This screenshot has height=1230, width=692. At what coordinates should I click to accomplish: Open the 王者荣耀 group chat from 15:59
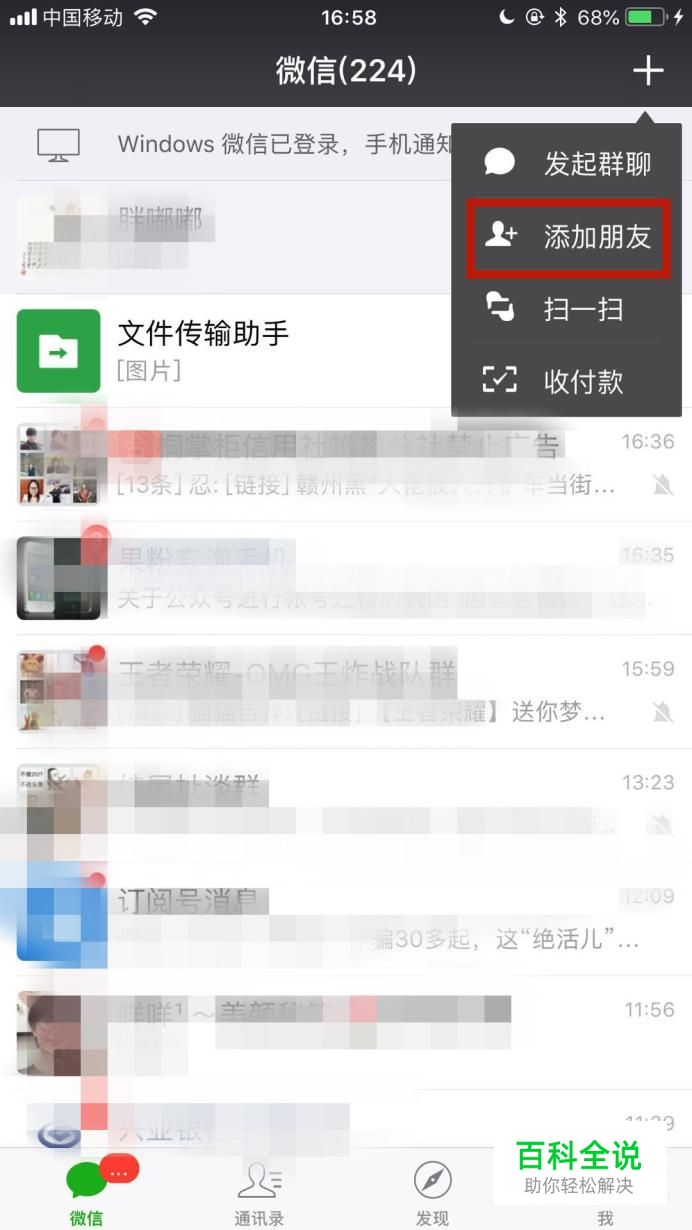pos(346,691)
